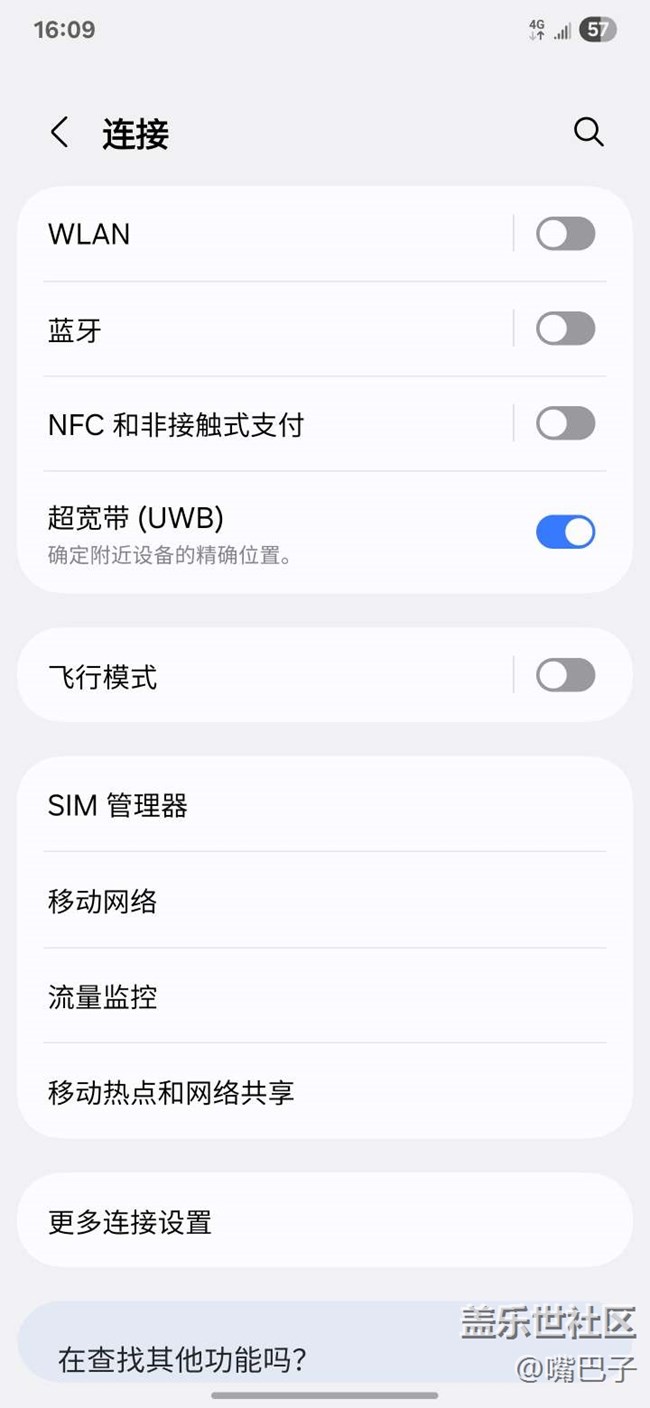Open 移动热点和网络共享
The height and width of the screenshot is (1408, 650).
tap(325, 1090)
